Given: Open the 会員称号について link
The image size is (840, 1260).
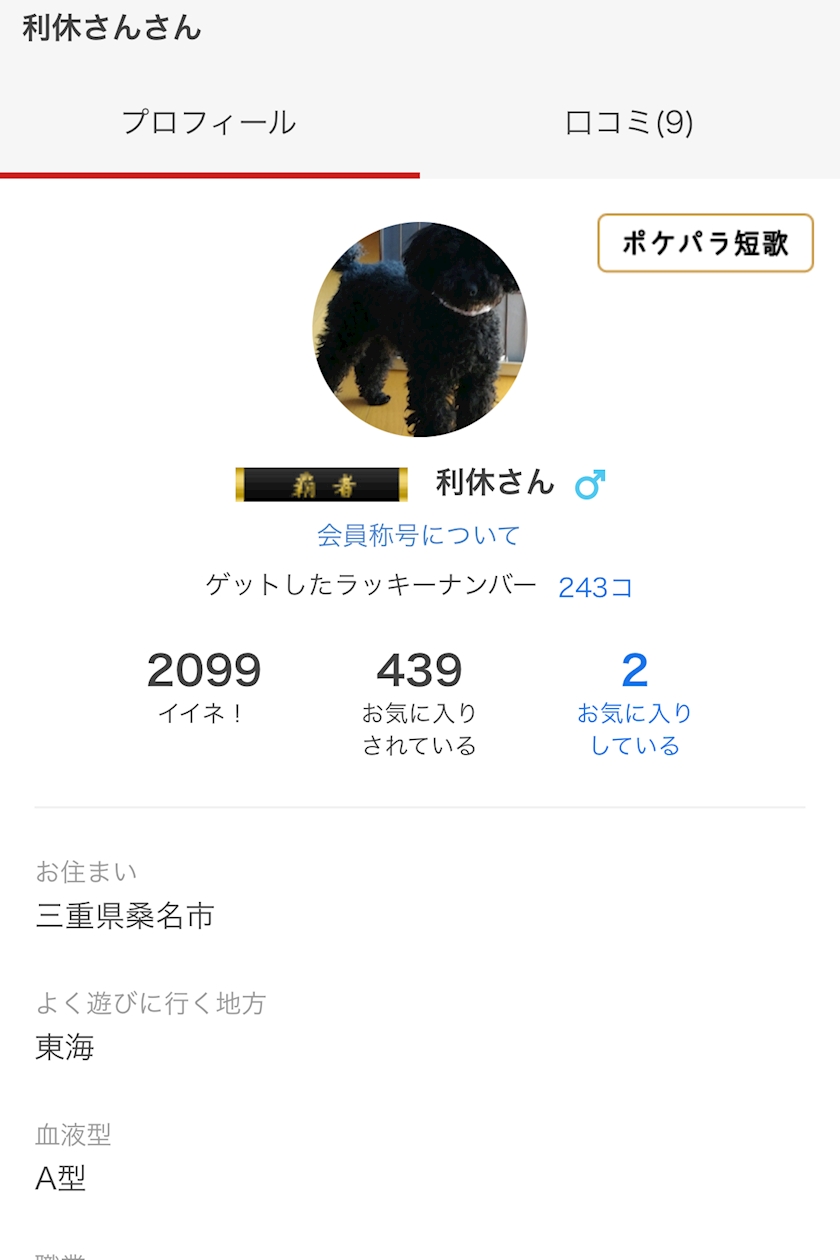Looking at the screenshot, I should (x=419, y=536).
